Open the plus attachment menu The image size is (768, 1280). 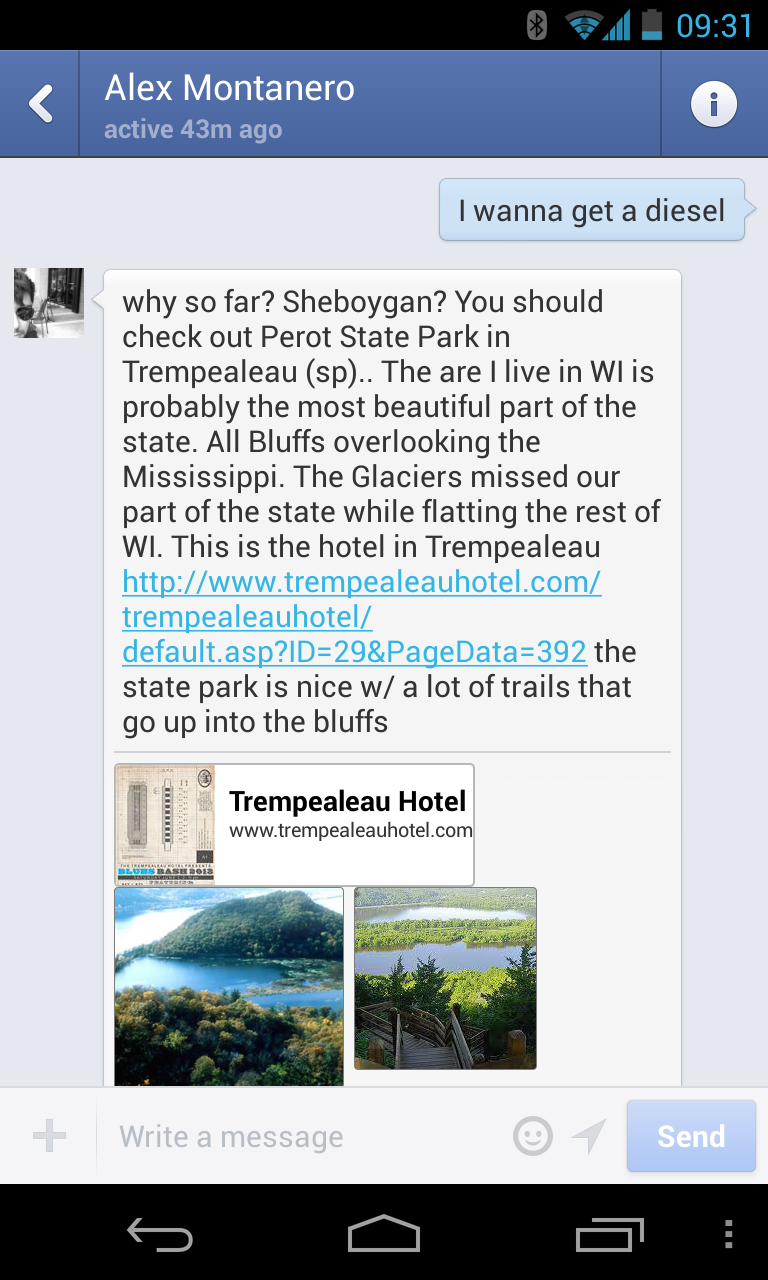tap(49, 1136)
